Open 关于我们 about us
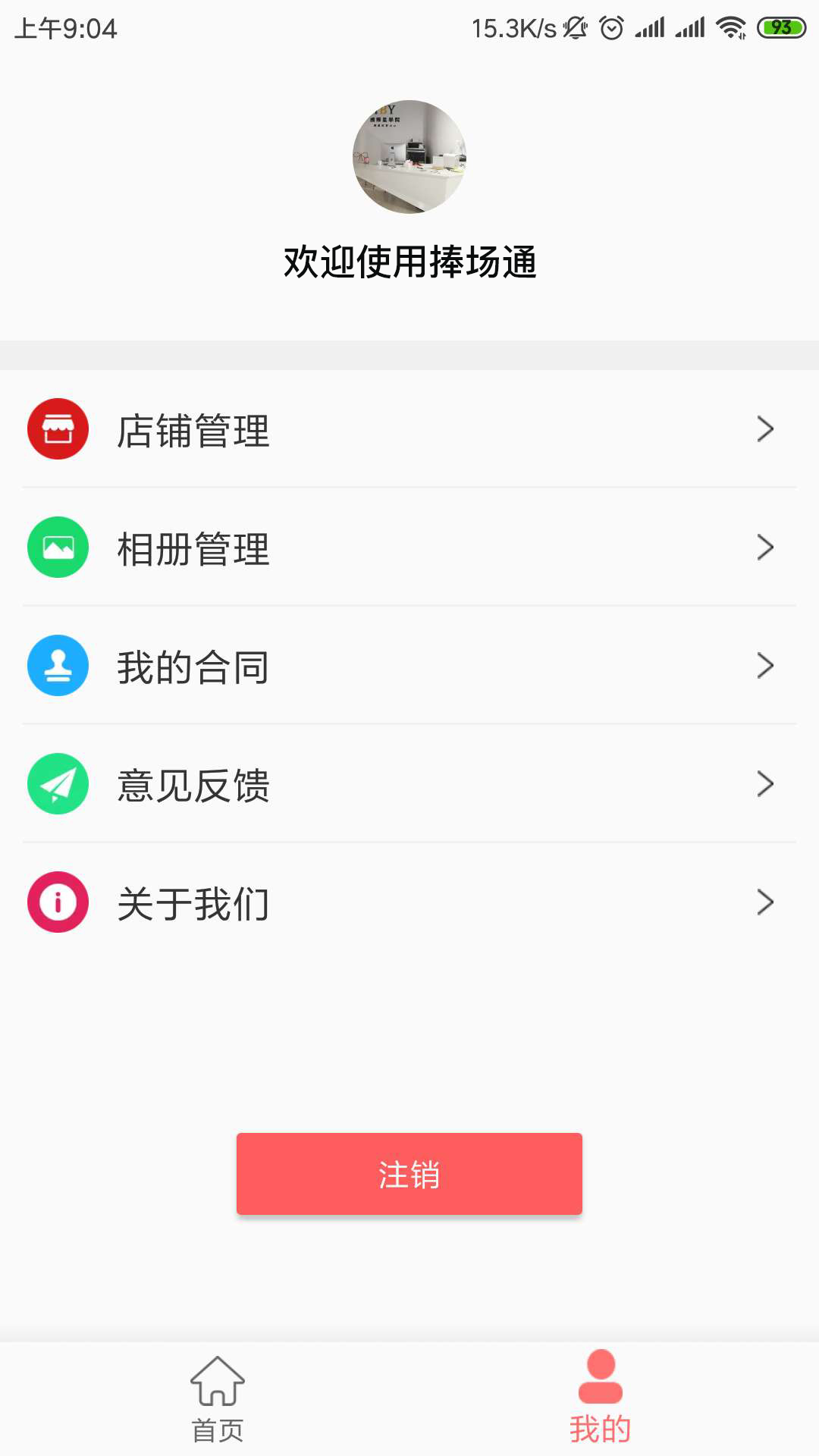 tap(409, 902)
